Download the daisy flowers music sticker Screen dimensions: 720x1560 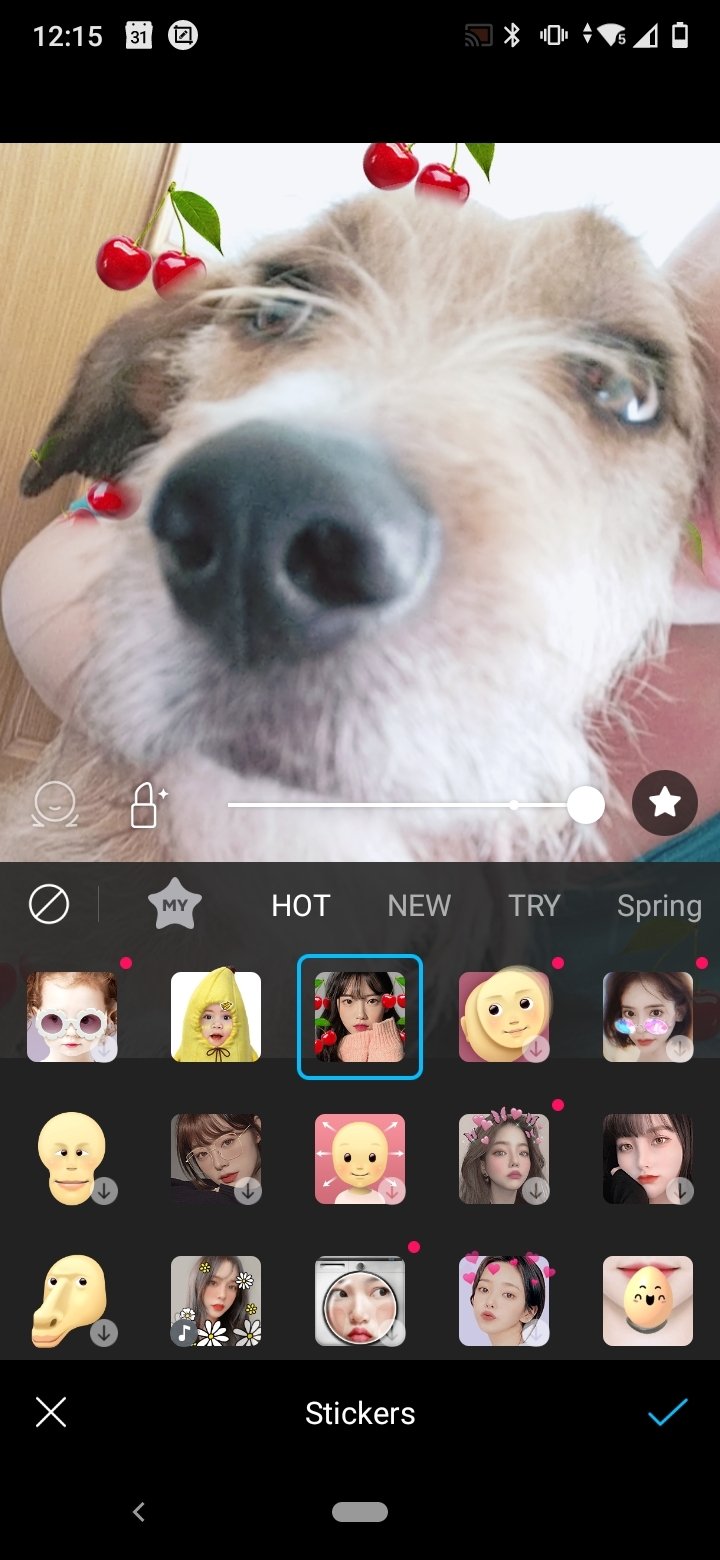pos(216,1301)
